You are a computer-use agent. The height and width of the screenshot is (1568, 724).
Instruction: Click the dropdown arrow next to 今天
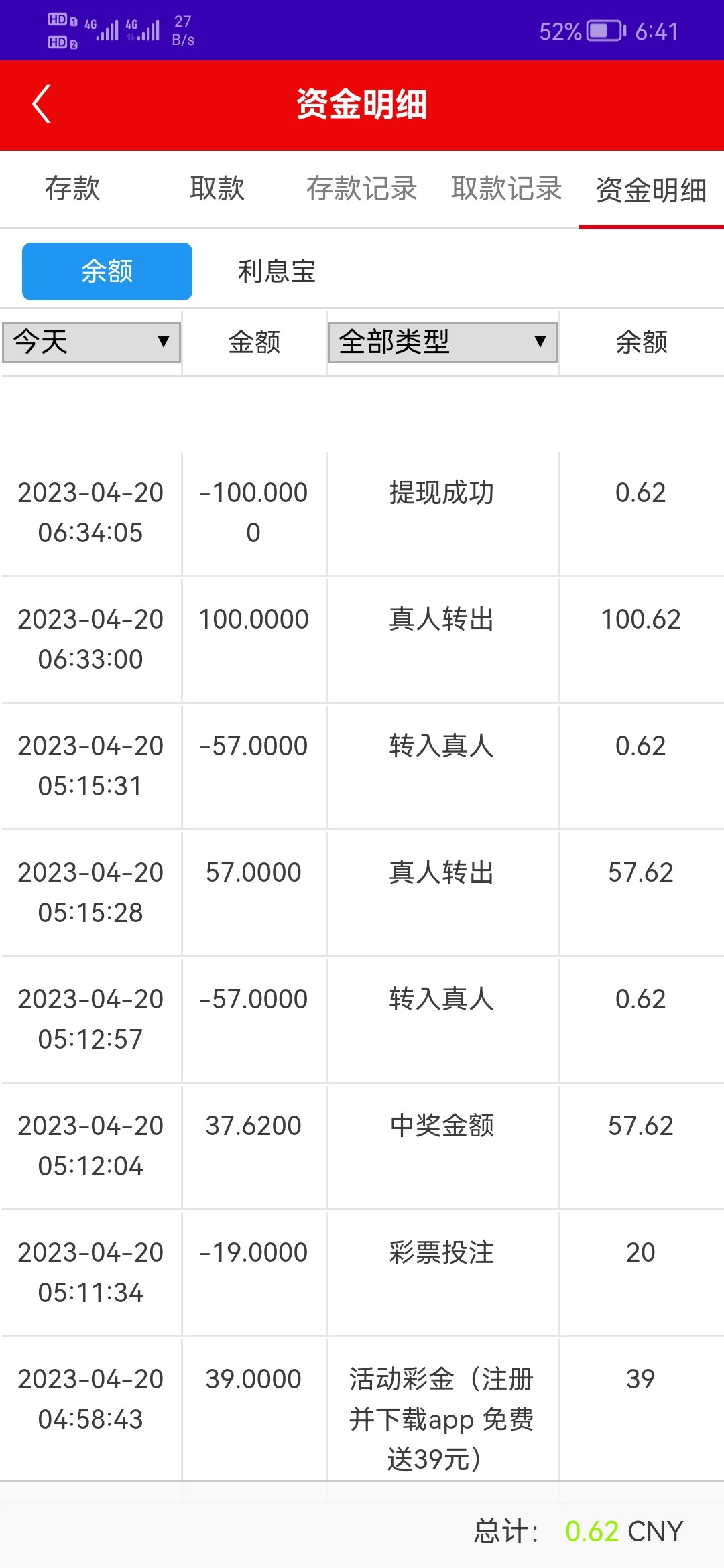[x=163, y=342]
